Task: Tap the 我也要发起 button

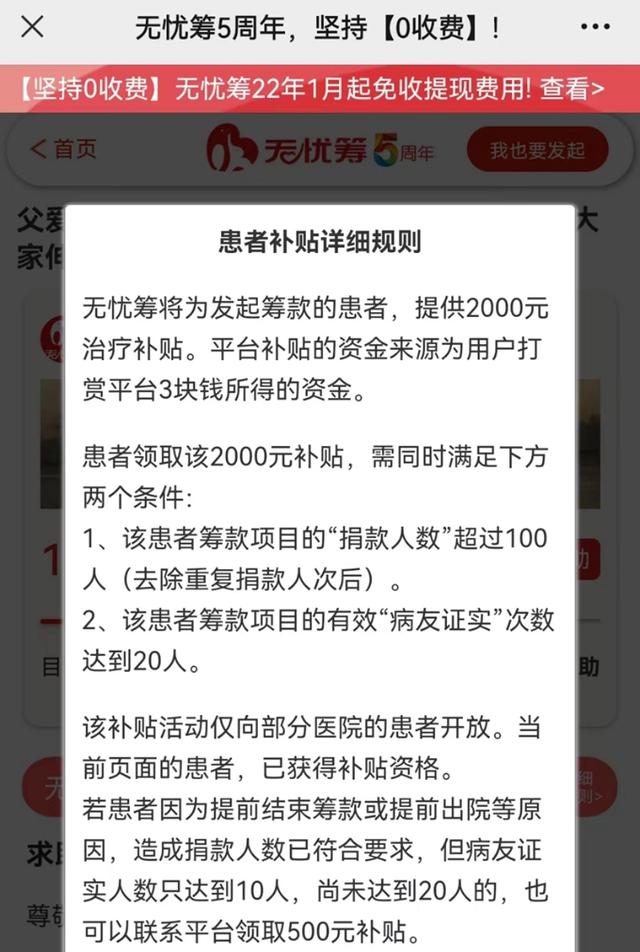Action: point(537,151)
